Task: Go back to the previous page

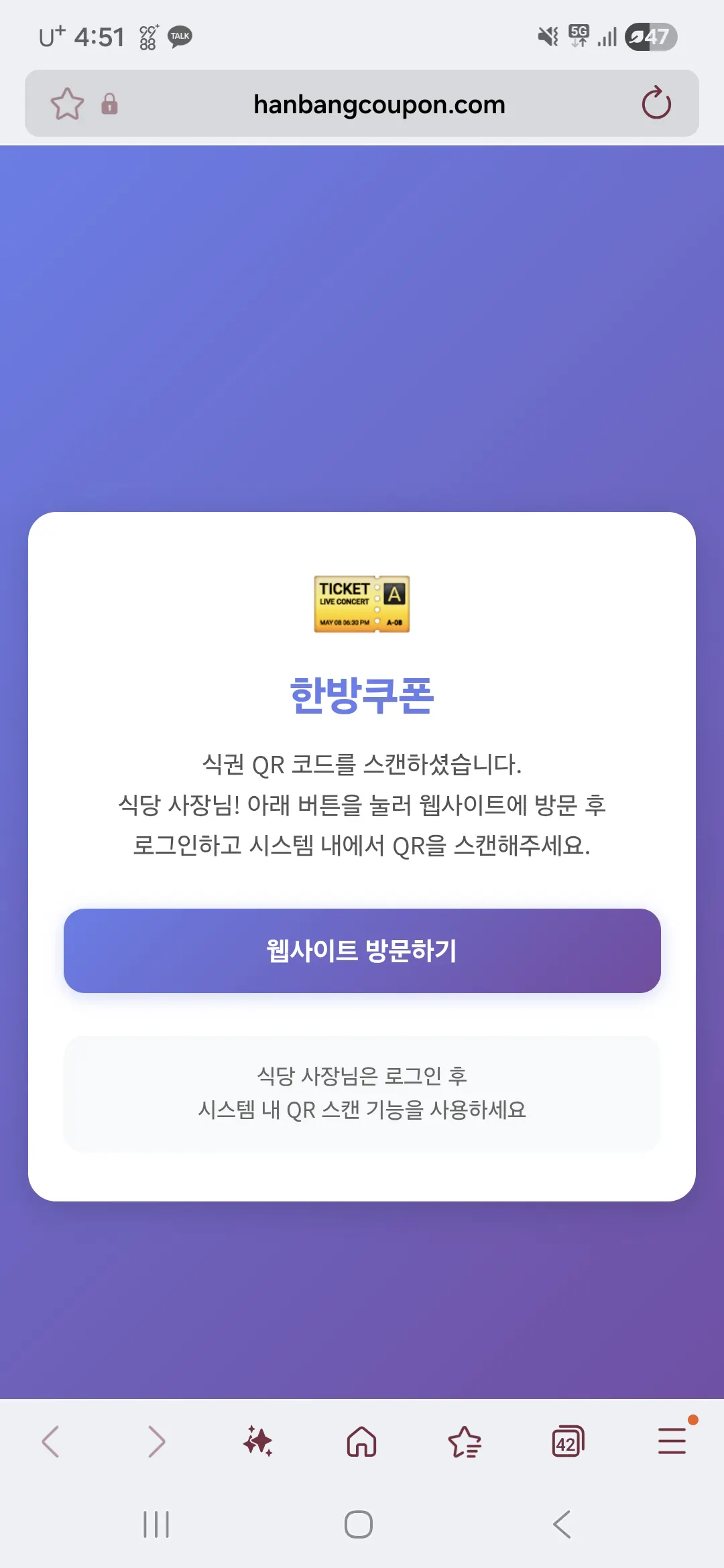Action: coord(51,1441)
